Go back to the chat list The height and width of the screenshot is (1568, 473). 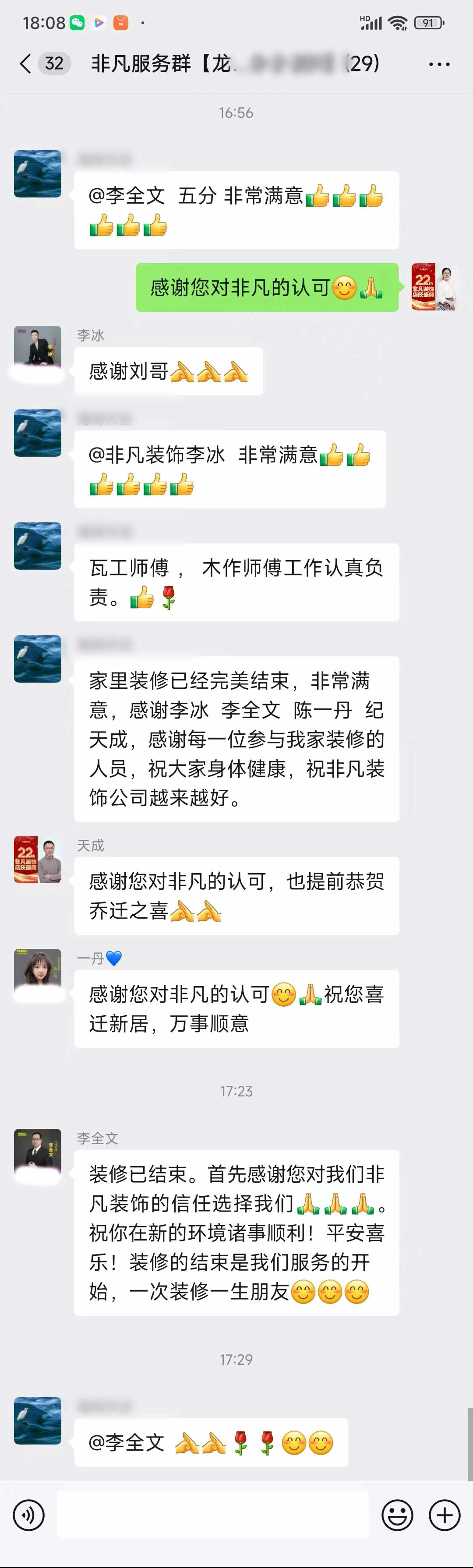click(25, 63)
